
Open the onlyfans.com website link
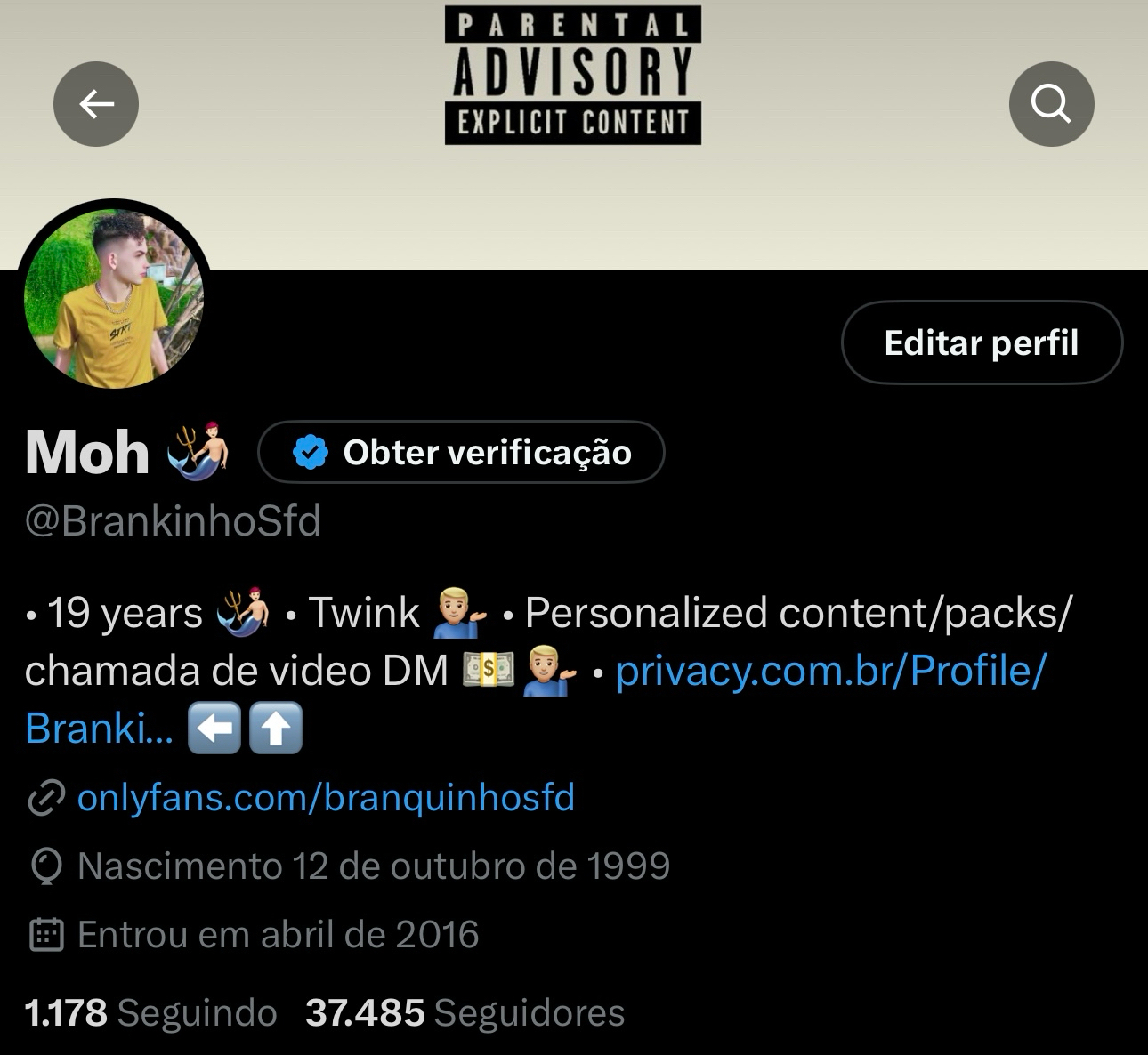click(326, 797)
